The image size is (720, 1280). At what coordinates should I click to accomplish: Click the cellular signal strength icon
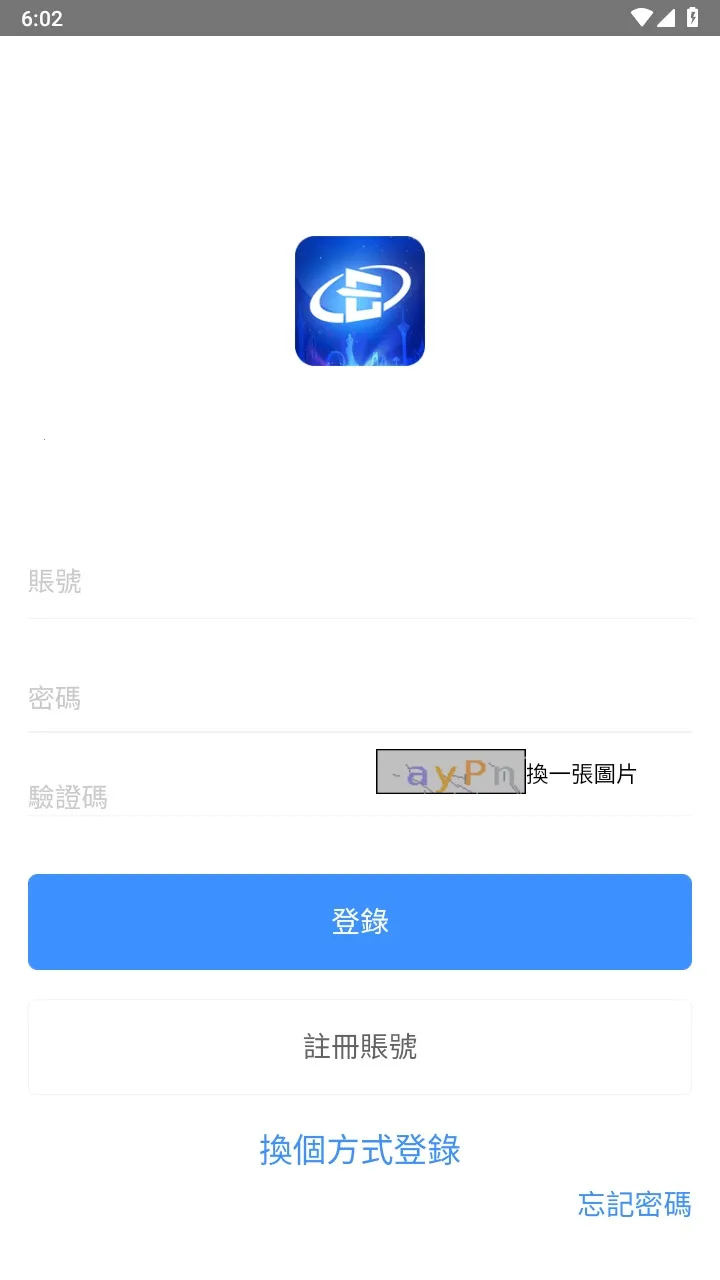669,17
